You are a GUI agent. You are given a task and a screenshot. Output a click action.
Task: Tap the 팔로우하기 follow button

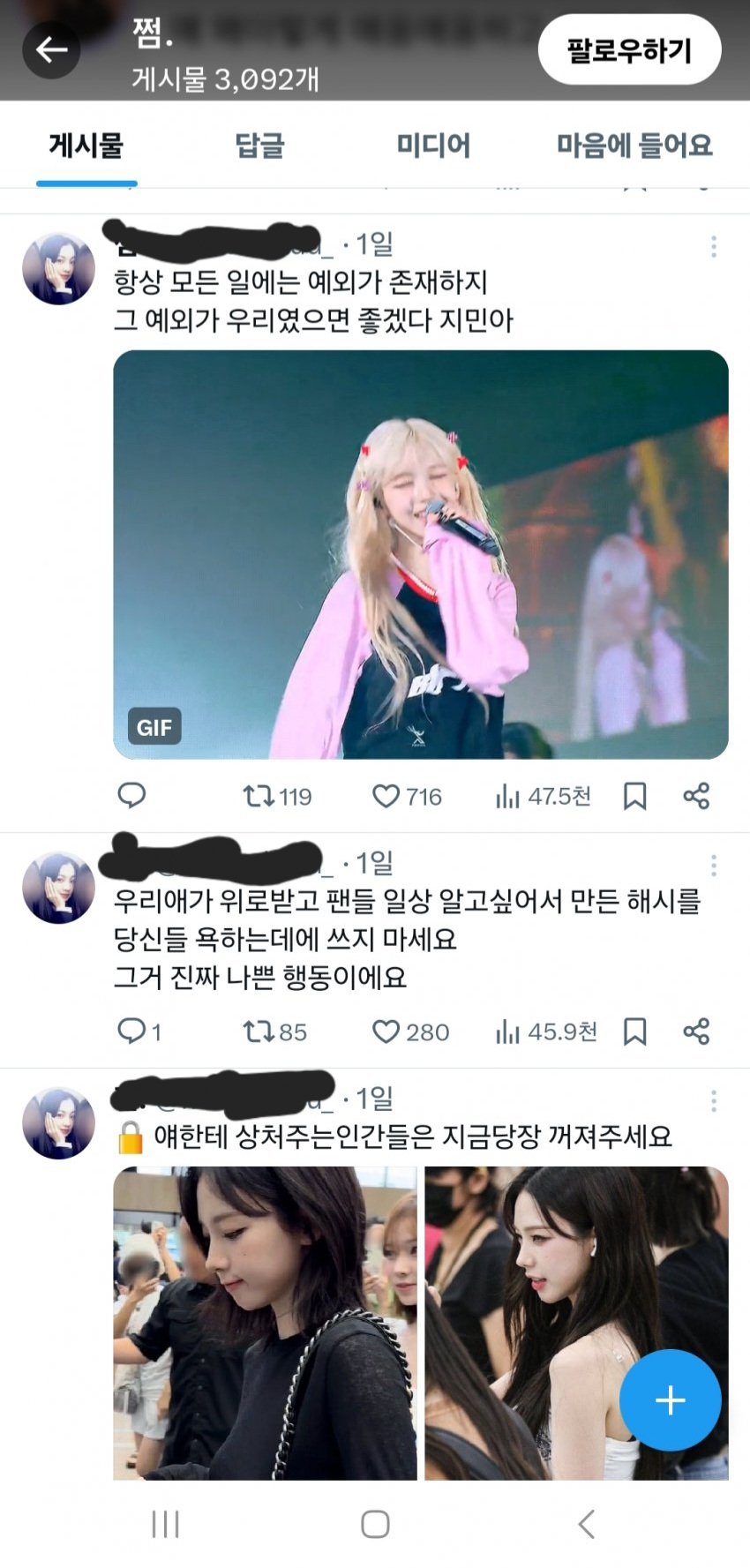pyautogui.click(x=629, y=50)
